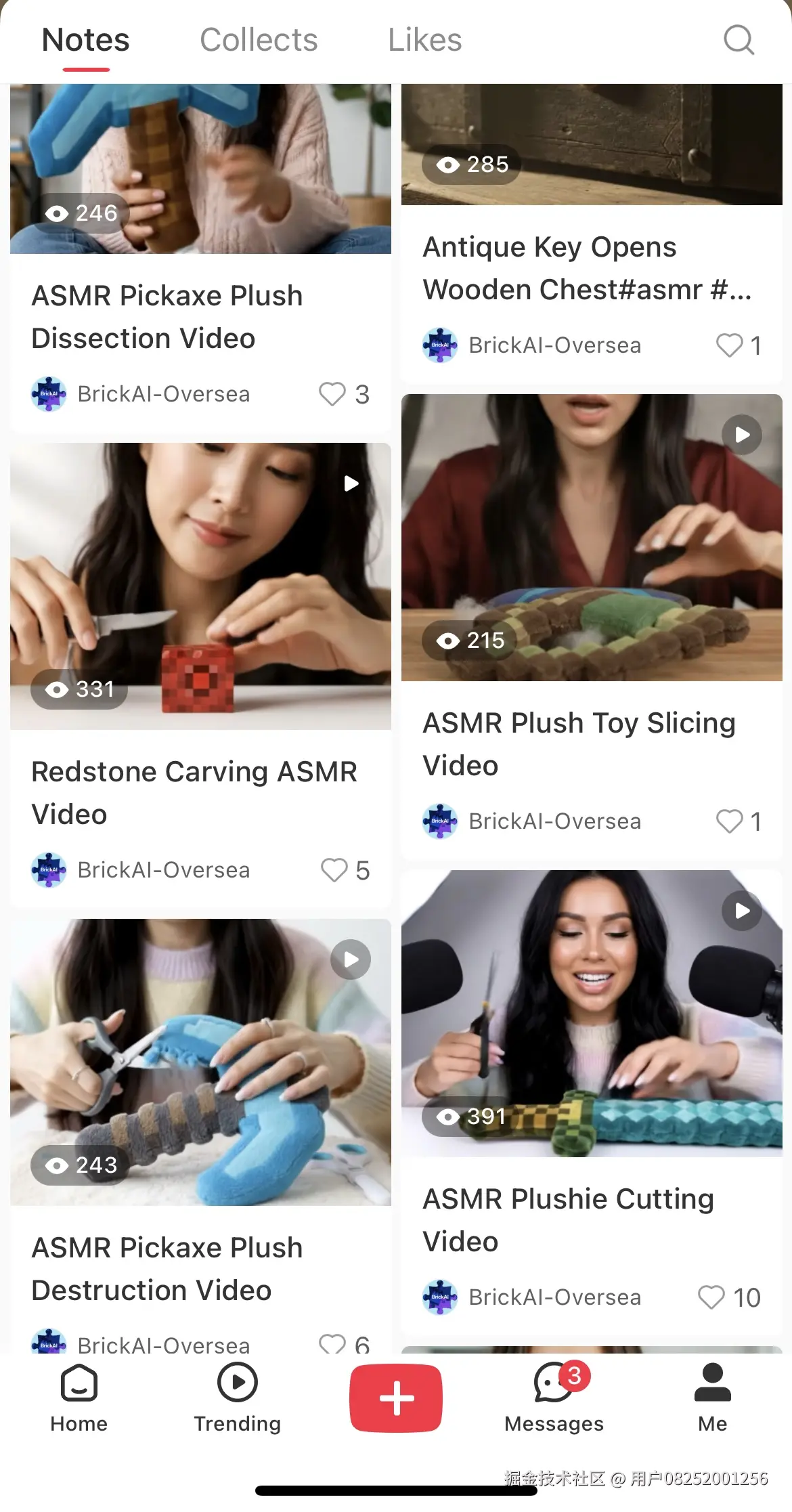Switch to the Collects tab

pos(259,40)
